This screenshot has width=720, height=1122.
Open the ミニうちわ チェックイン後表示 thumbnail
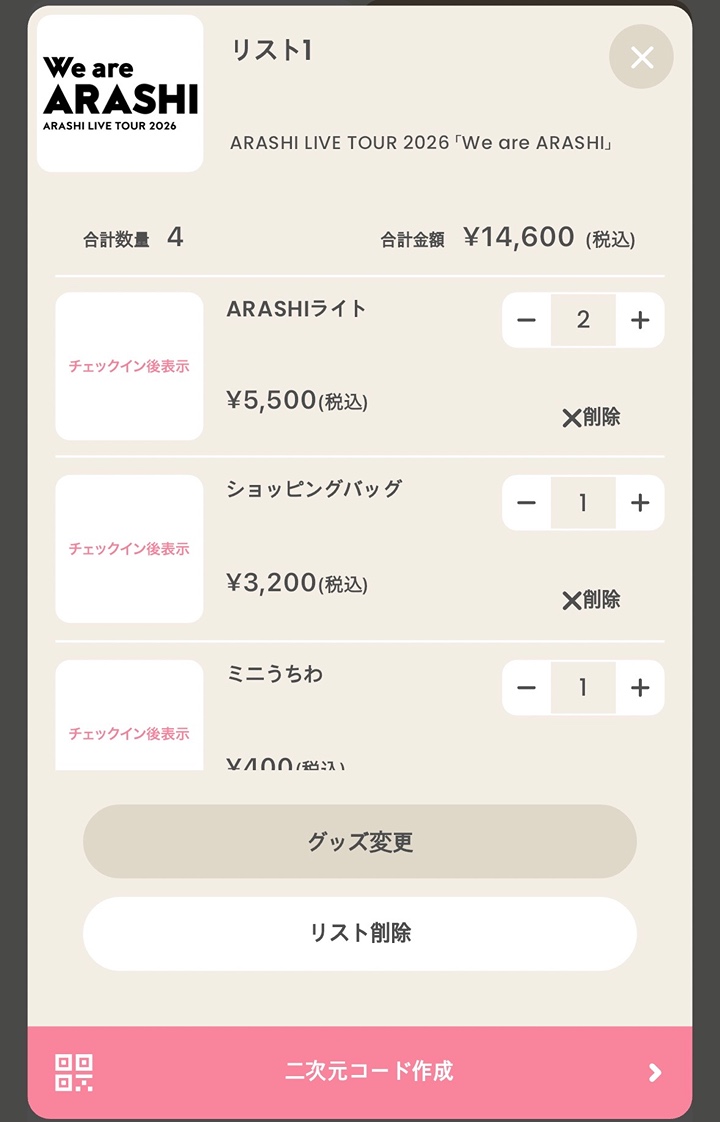(128, 715)
